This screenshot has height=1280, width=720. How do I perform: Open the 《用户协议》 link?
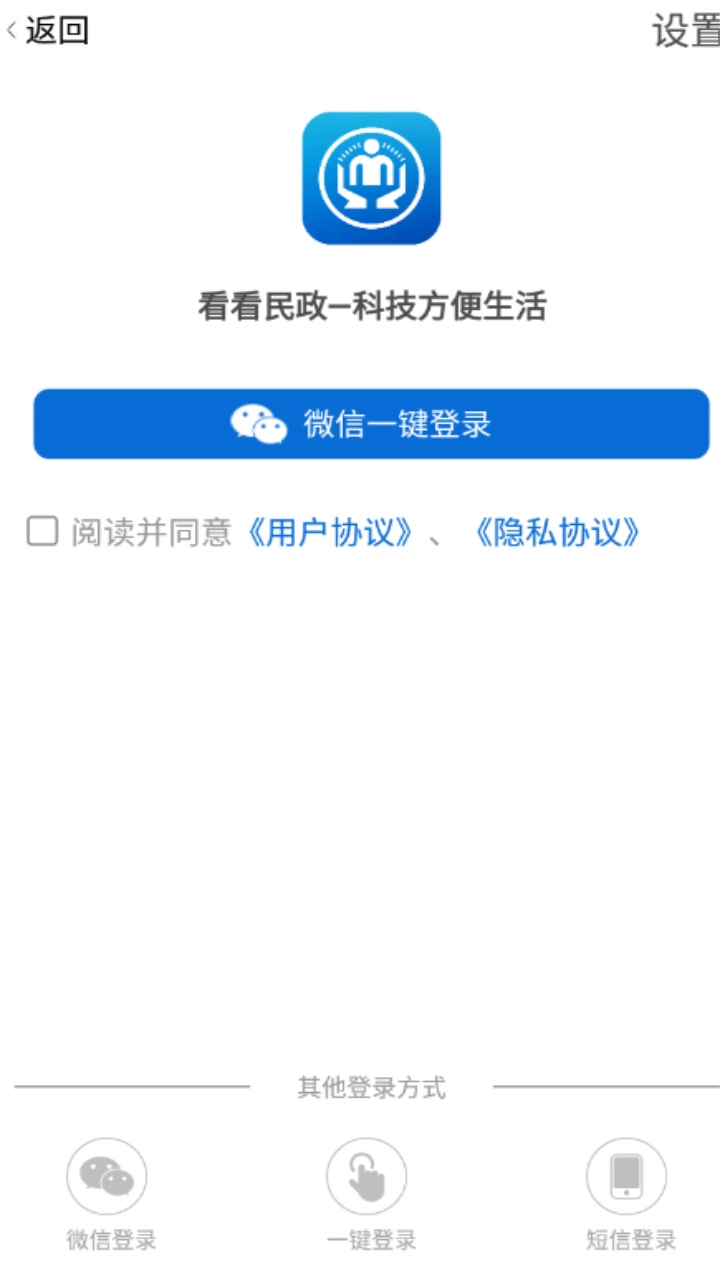[329, 533]
